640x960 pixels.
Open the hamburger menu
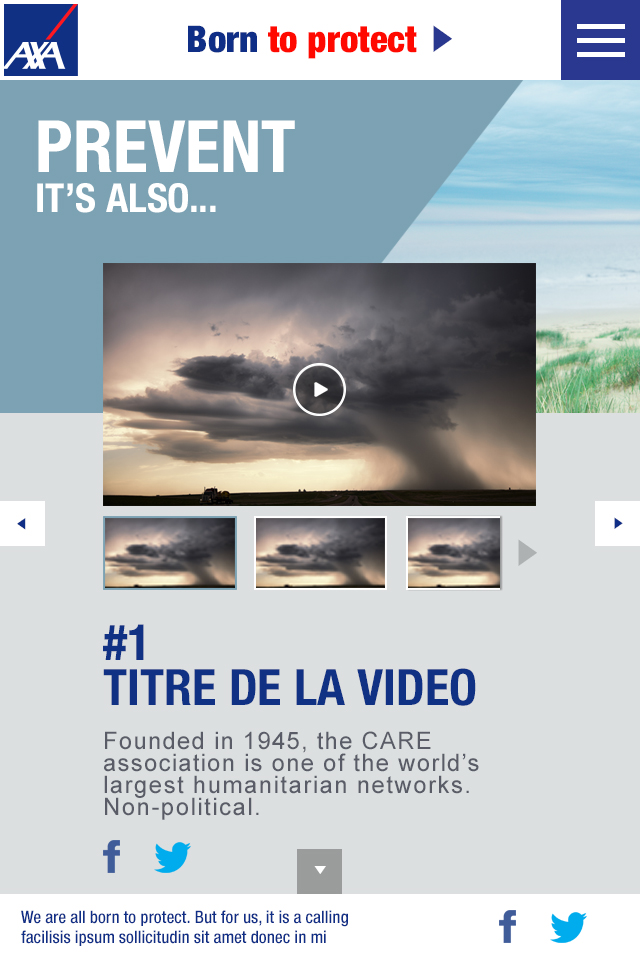point(600,40)
